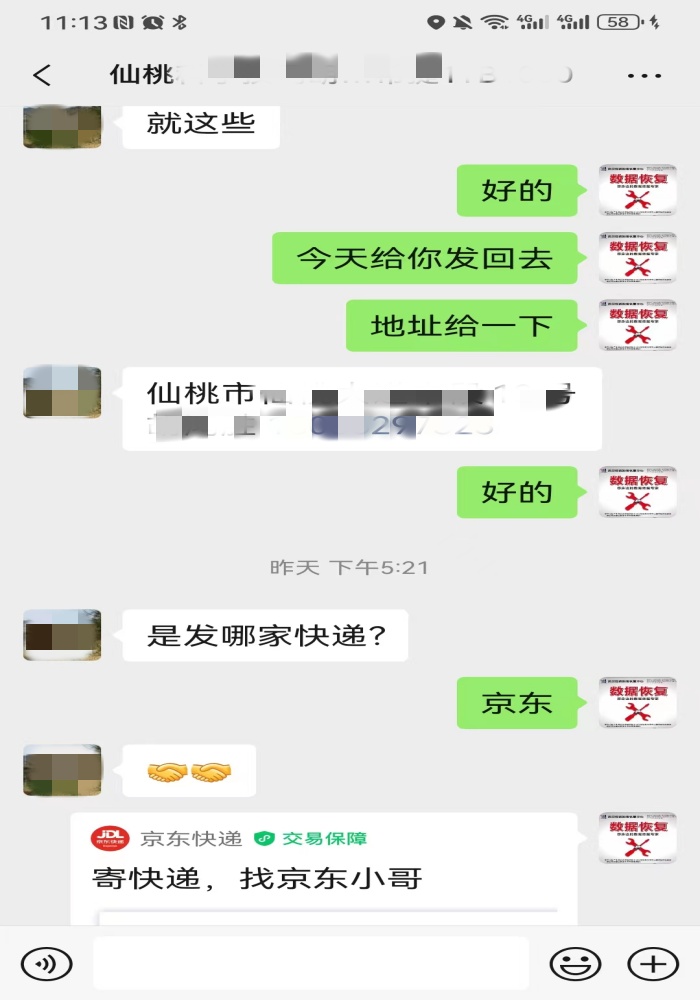This screenshot has width=700, height=1000.
Task: Open the emoji picker
Action: pos(575,964)
